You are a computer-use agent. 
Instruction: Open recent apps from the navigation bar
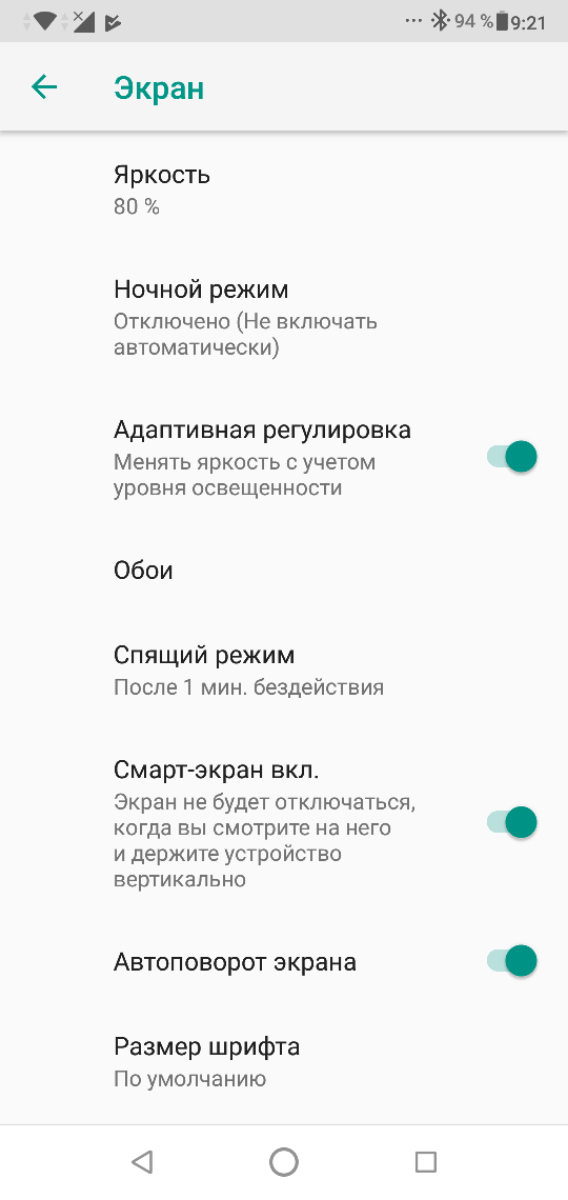pyautogui.click(x=426, y=1161)
